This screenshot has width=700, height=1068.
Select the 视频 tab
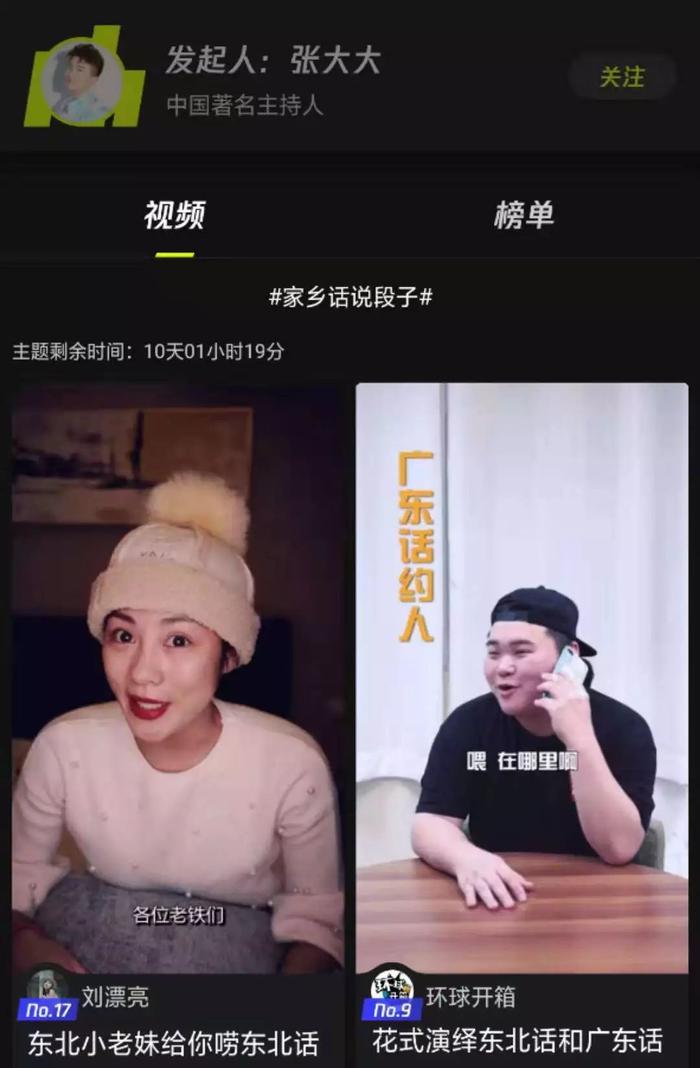coord(174,215)
